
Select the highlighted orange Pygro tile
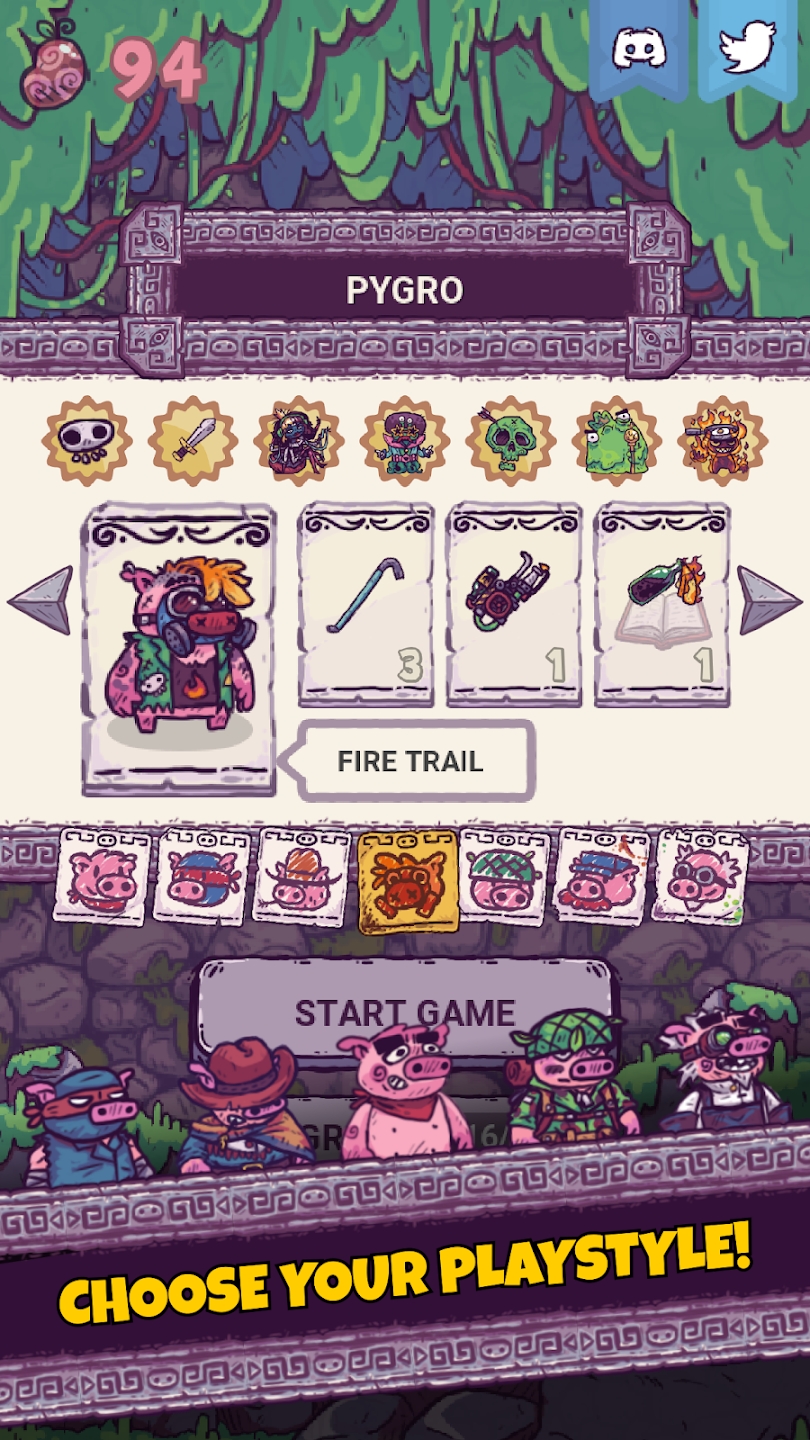(407, 880)
